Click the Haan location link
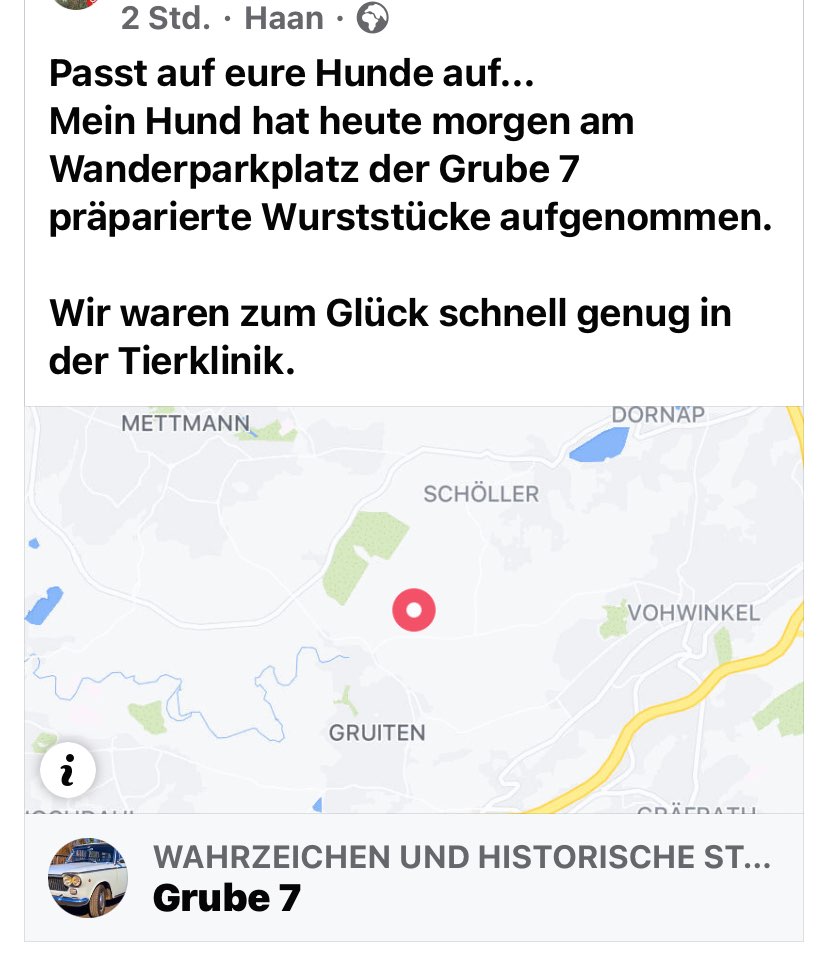Screen dimensions: 828x954 tap(284, 17)
